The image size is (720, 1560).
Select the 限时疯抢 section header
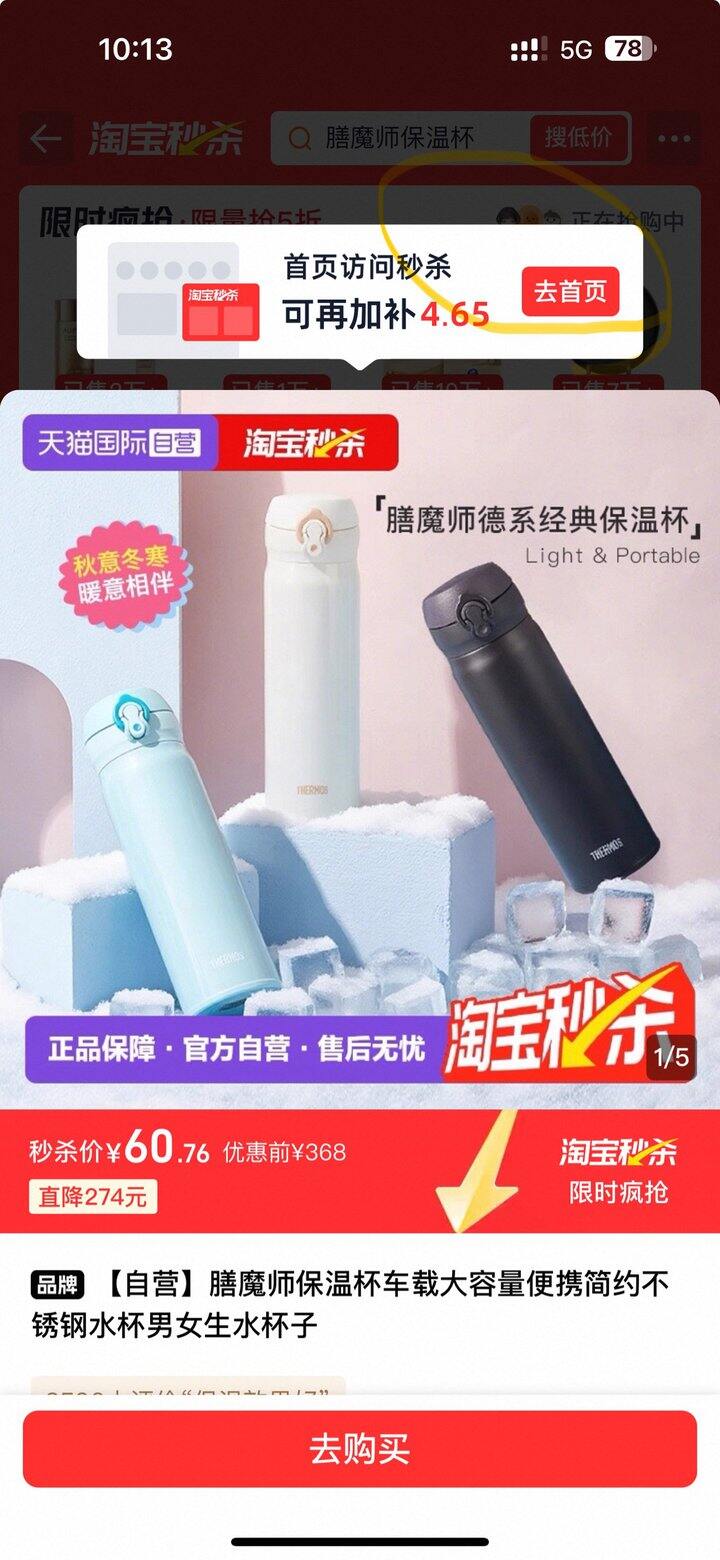(103, 216)
